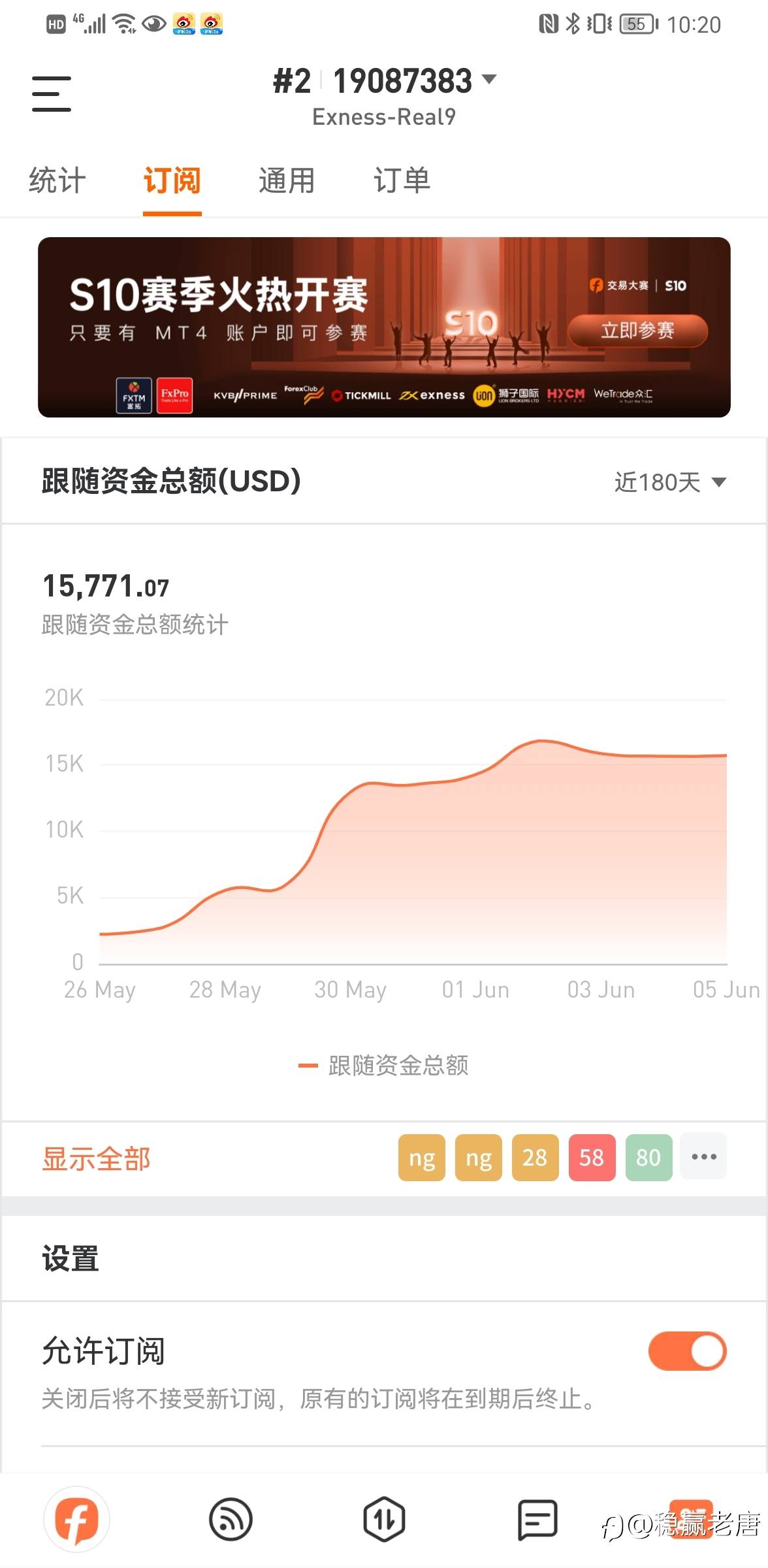Open the three-dot more followers button

[703, 1156]
